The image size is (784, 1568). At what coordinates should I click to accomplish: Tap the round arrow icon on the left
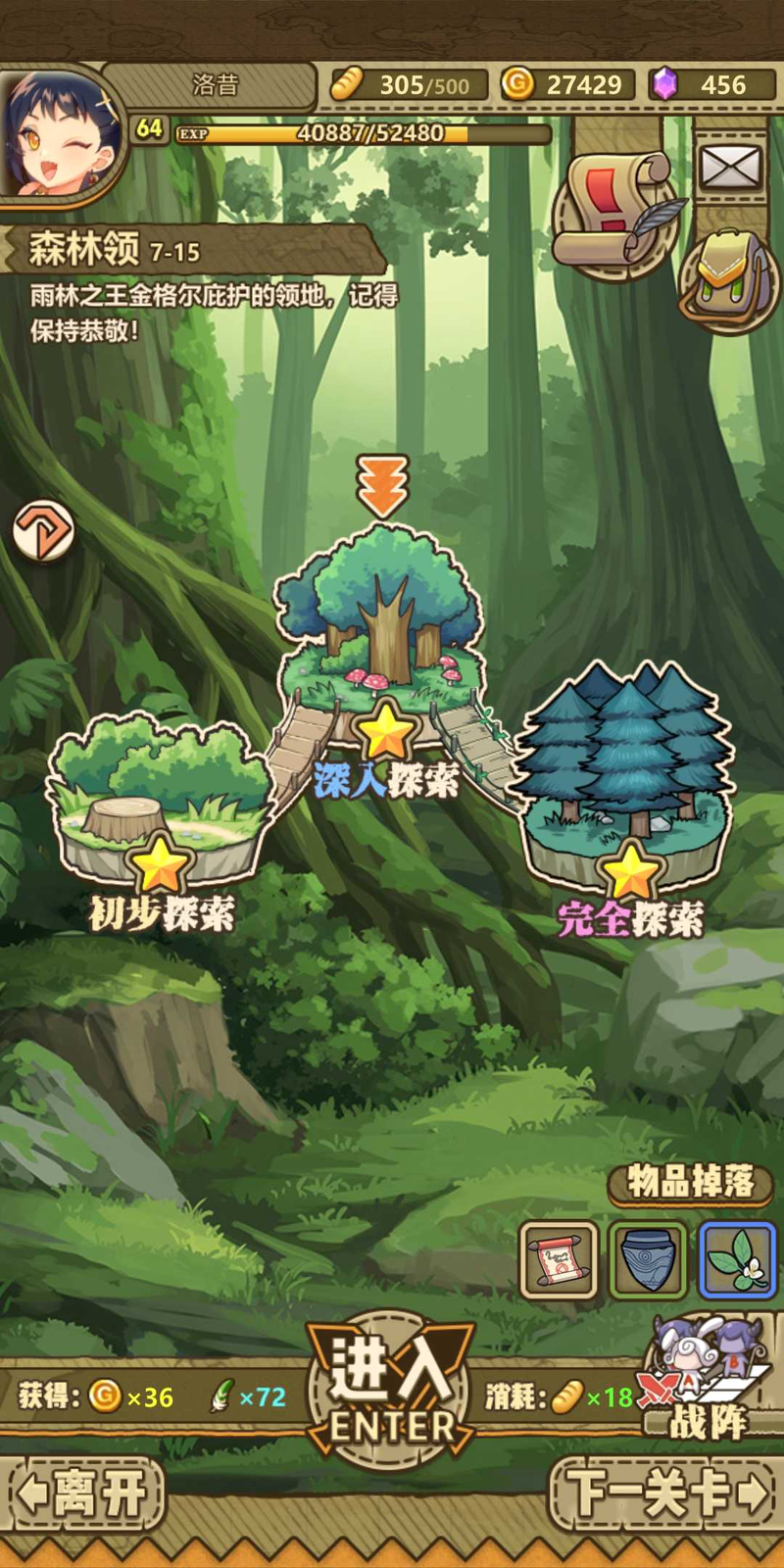click(x=43, y=532)
